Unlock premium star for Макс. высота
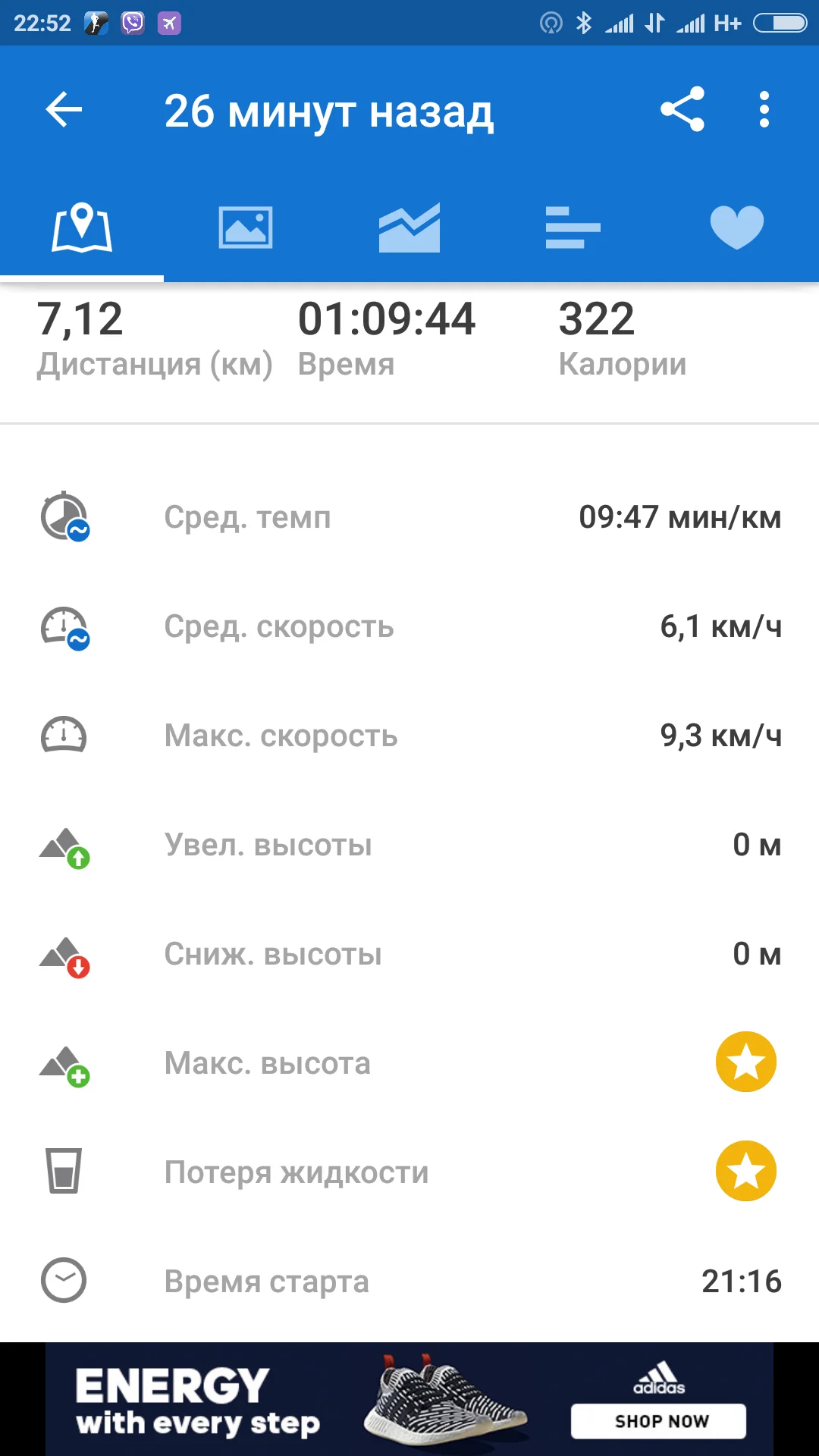Screen dimensions: 819x1456 pos(746,1062)
